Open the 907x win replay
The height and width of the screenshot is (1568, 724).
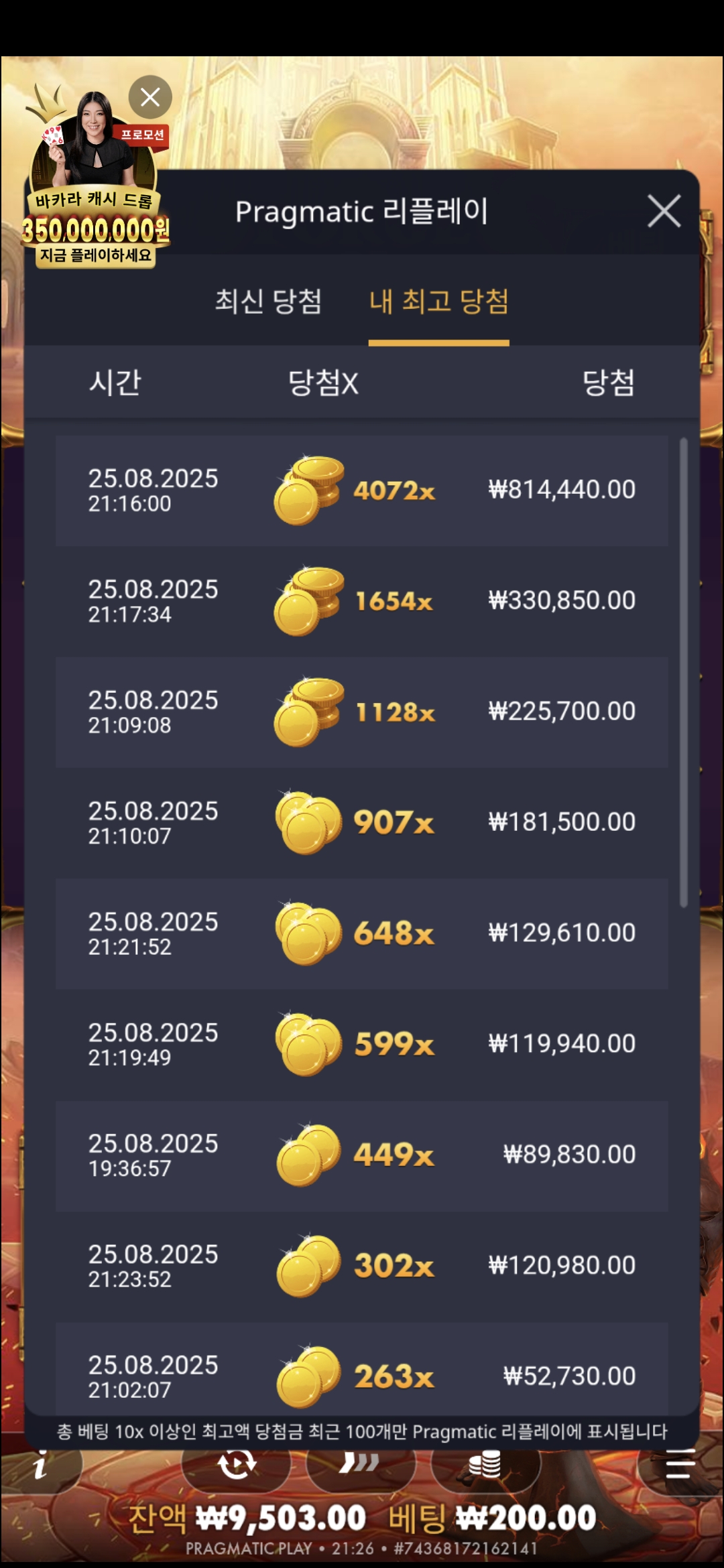[362, 823]
